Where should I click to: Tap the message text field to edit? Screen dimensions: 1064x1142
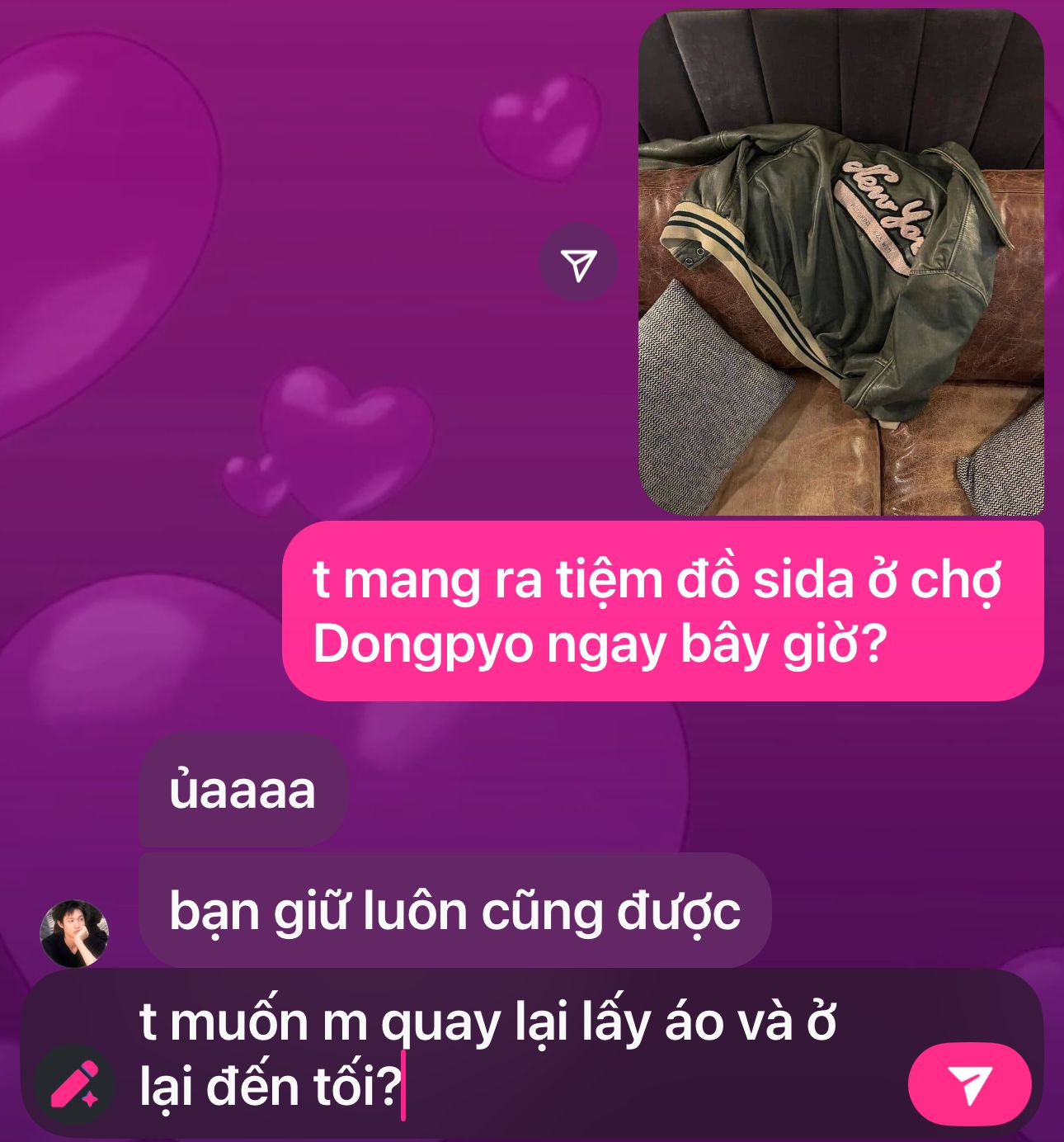[x=495, y=1054]
